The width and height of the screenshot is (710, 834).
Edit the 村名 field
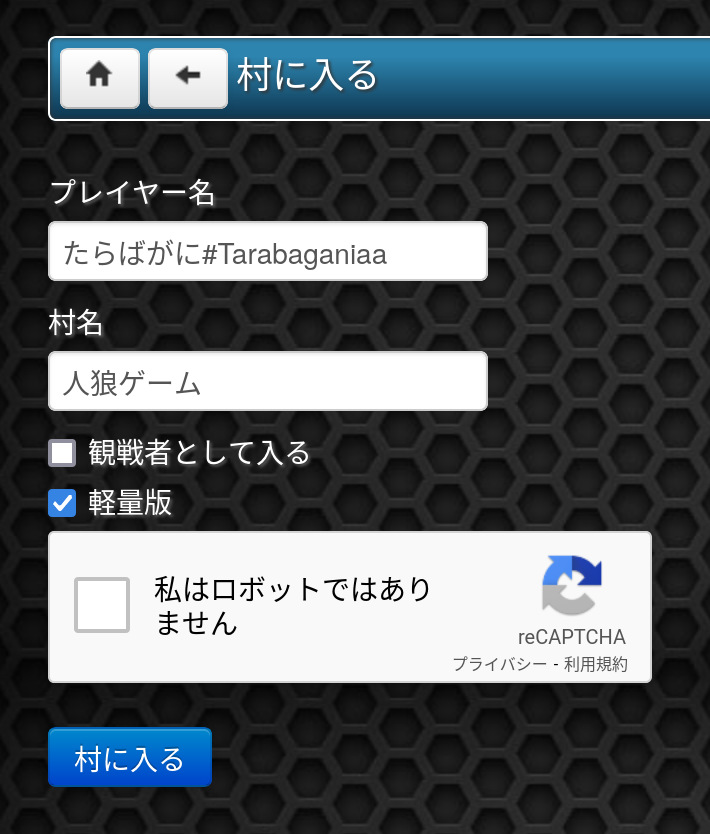click(267, 381)
